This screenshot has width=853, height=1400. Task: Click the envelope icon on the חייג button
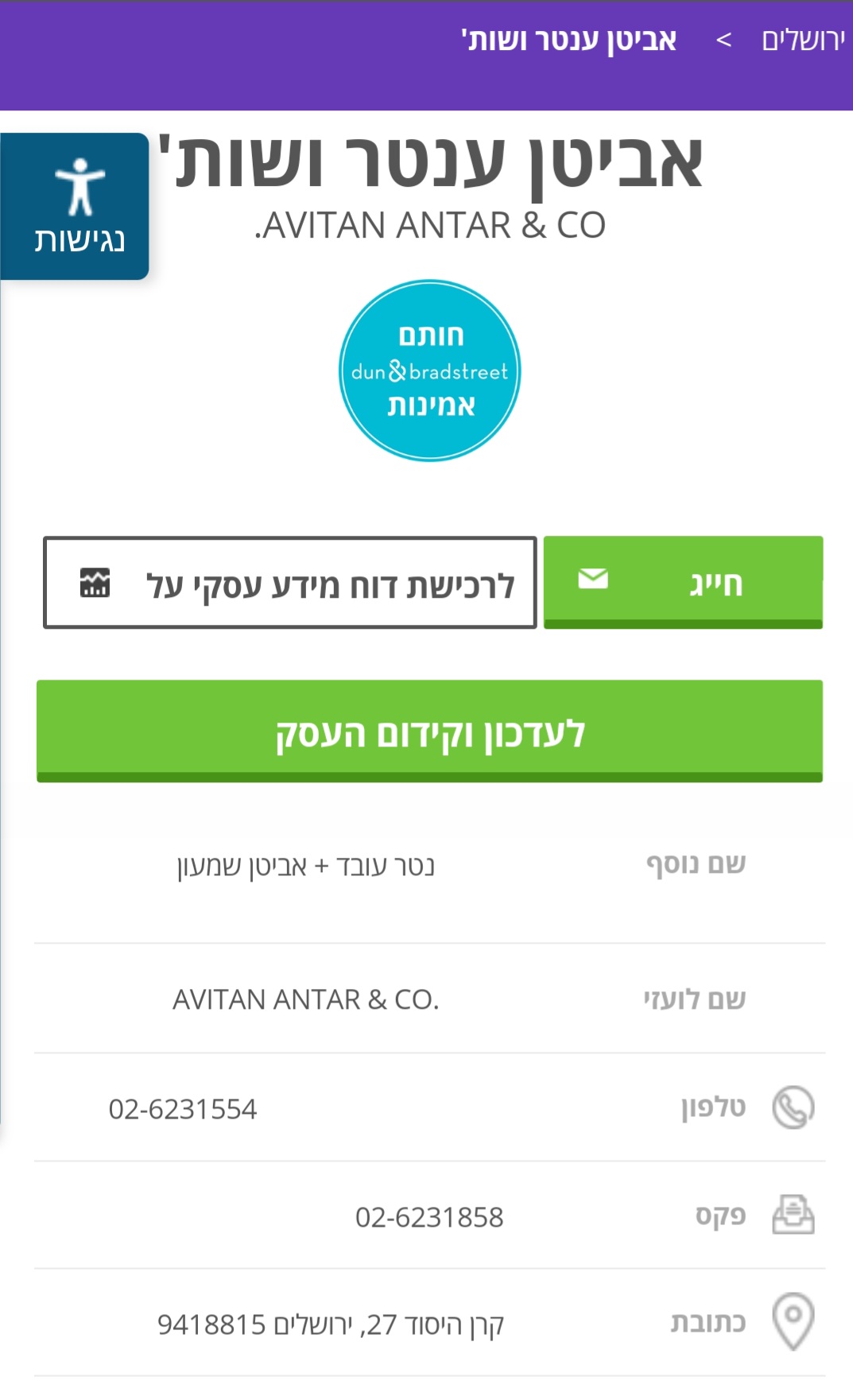click(x=593, y=580)
